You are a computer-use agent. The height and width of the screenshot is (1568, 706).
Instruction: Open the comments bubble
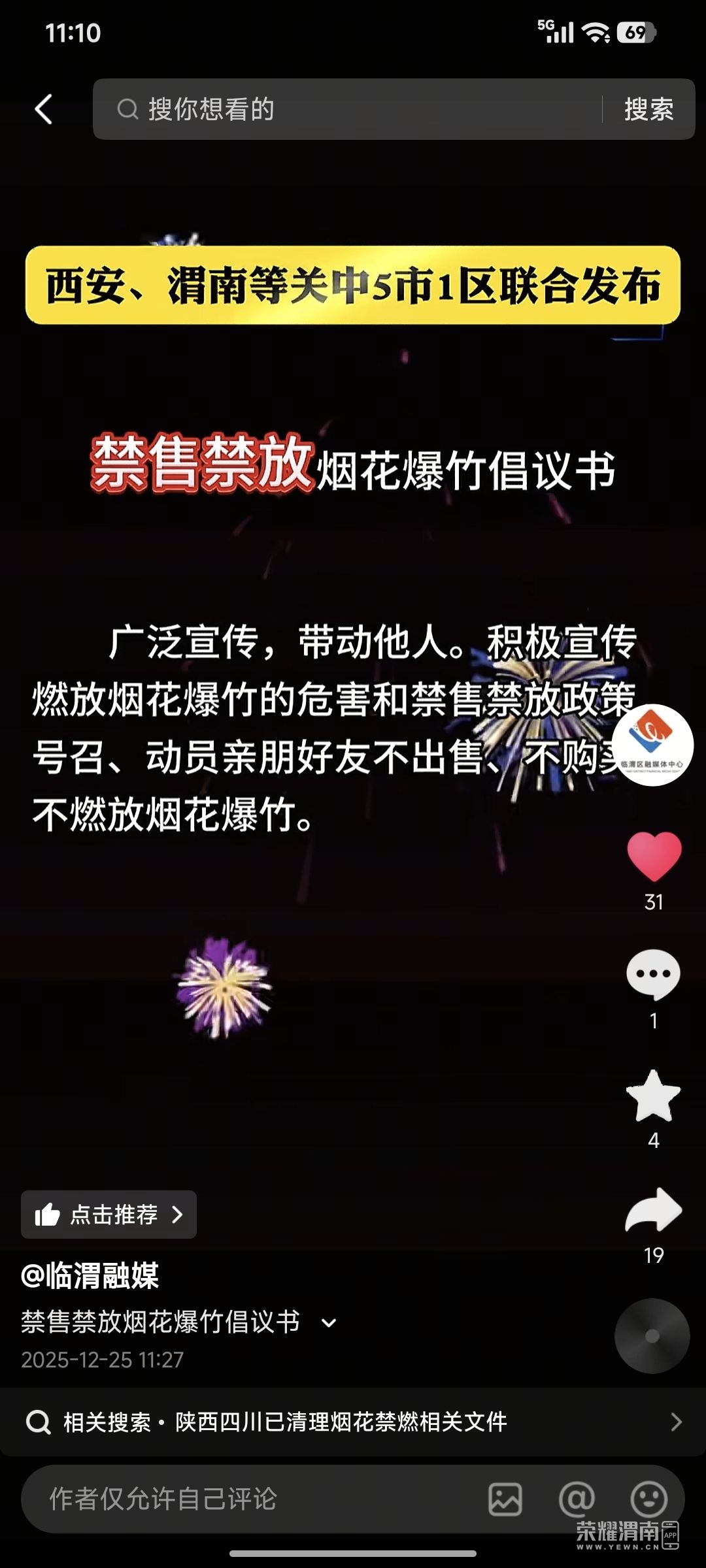tap(654, 975)
